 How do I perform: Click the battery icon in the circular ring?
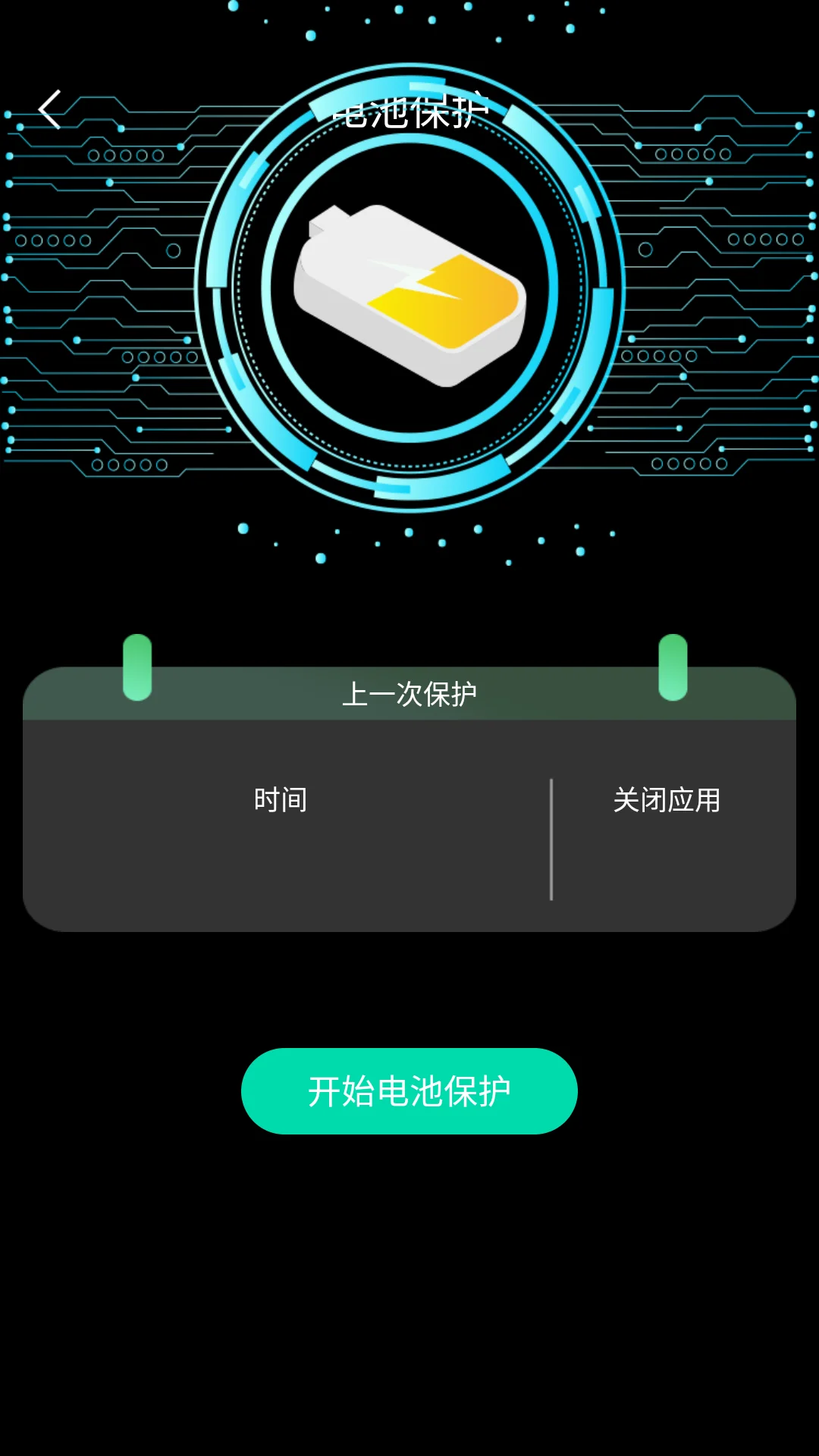coord(409,292)
